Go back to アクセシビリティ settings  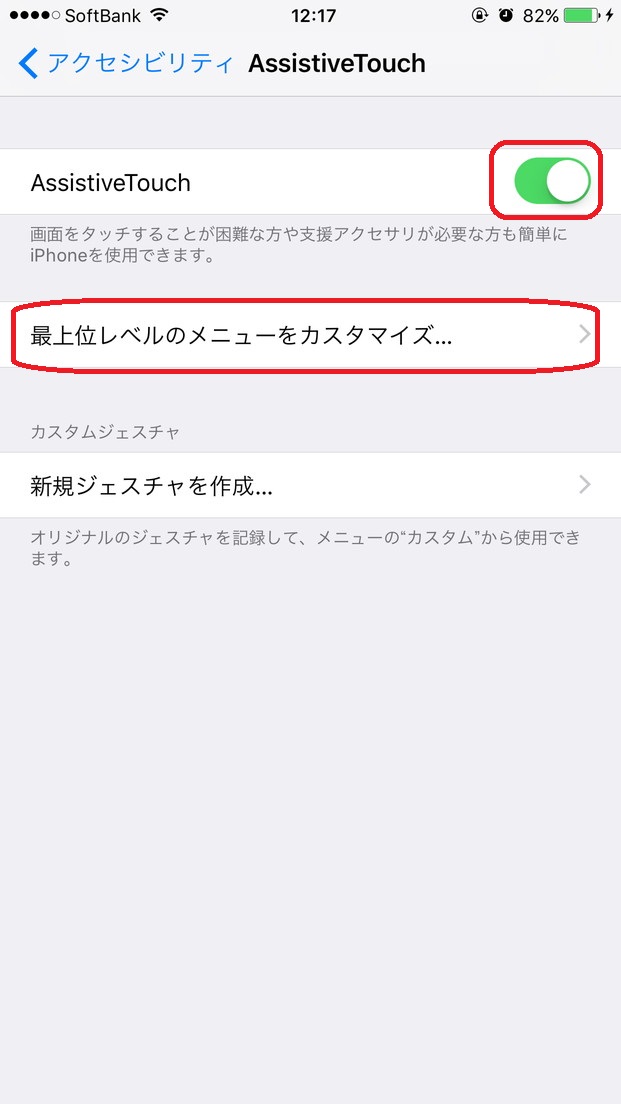point(125,63)
